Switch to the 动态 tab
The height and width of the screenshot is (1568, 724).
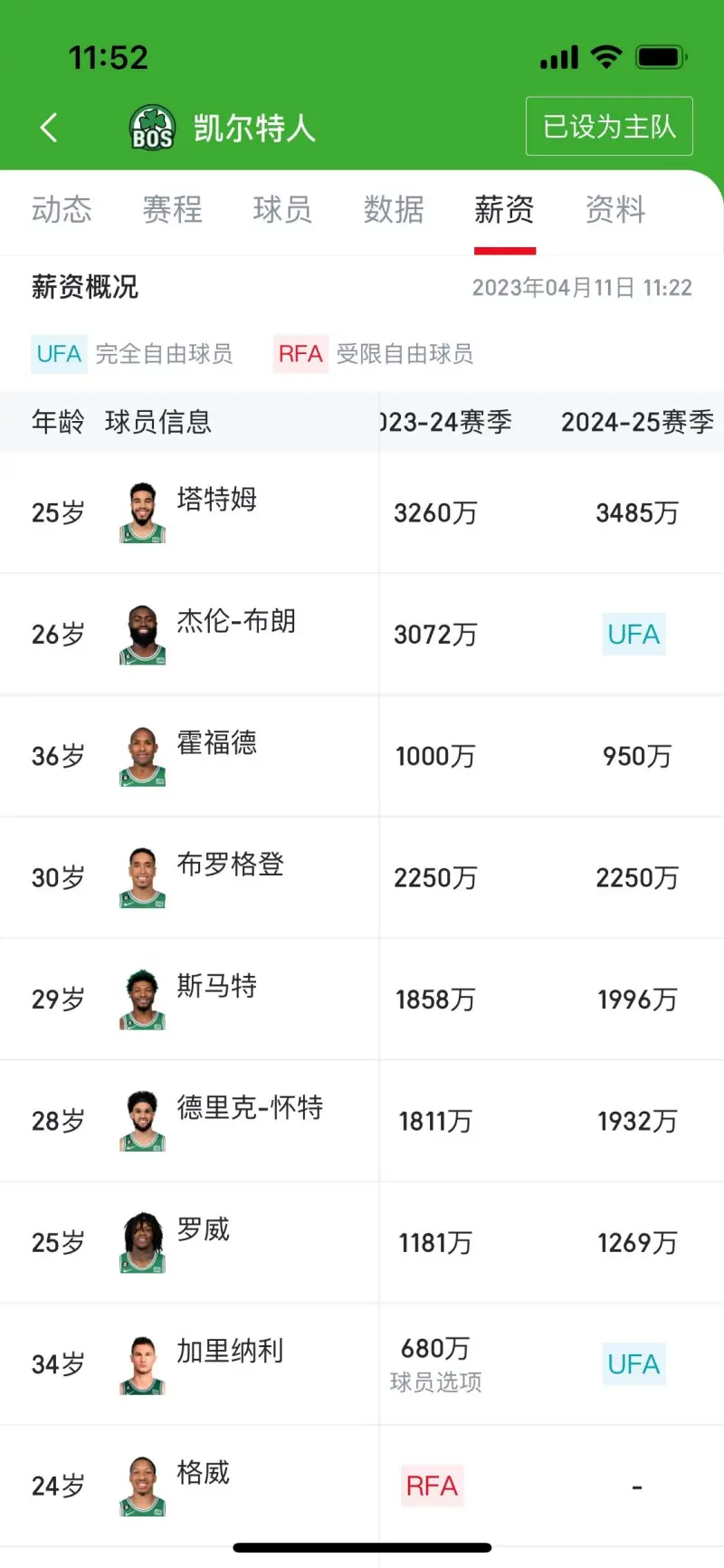tap(62, 210)
